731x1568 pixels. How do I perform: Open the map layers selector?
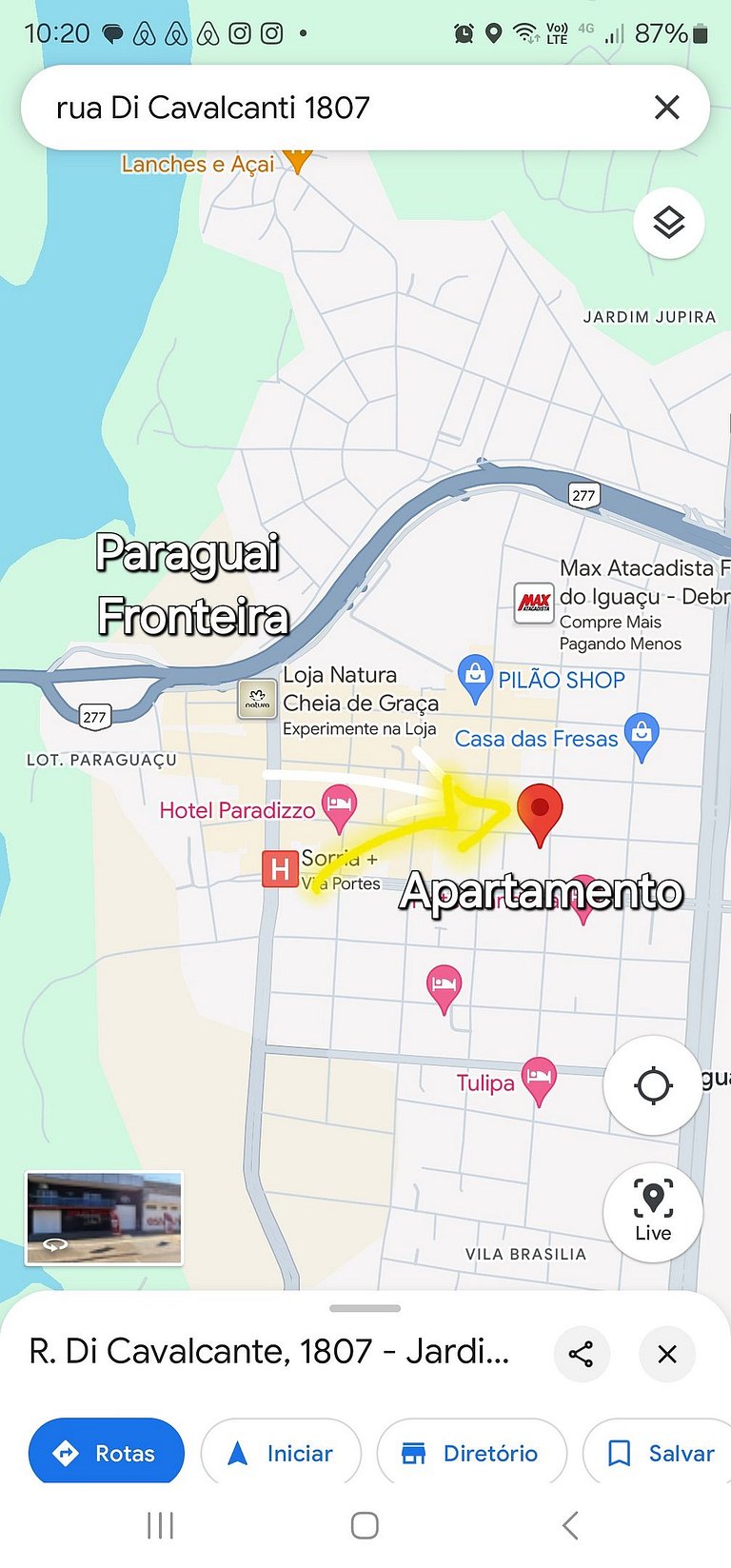[x=668, y=223]
